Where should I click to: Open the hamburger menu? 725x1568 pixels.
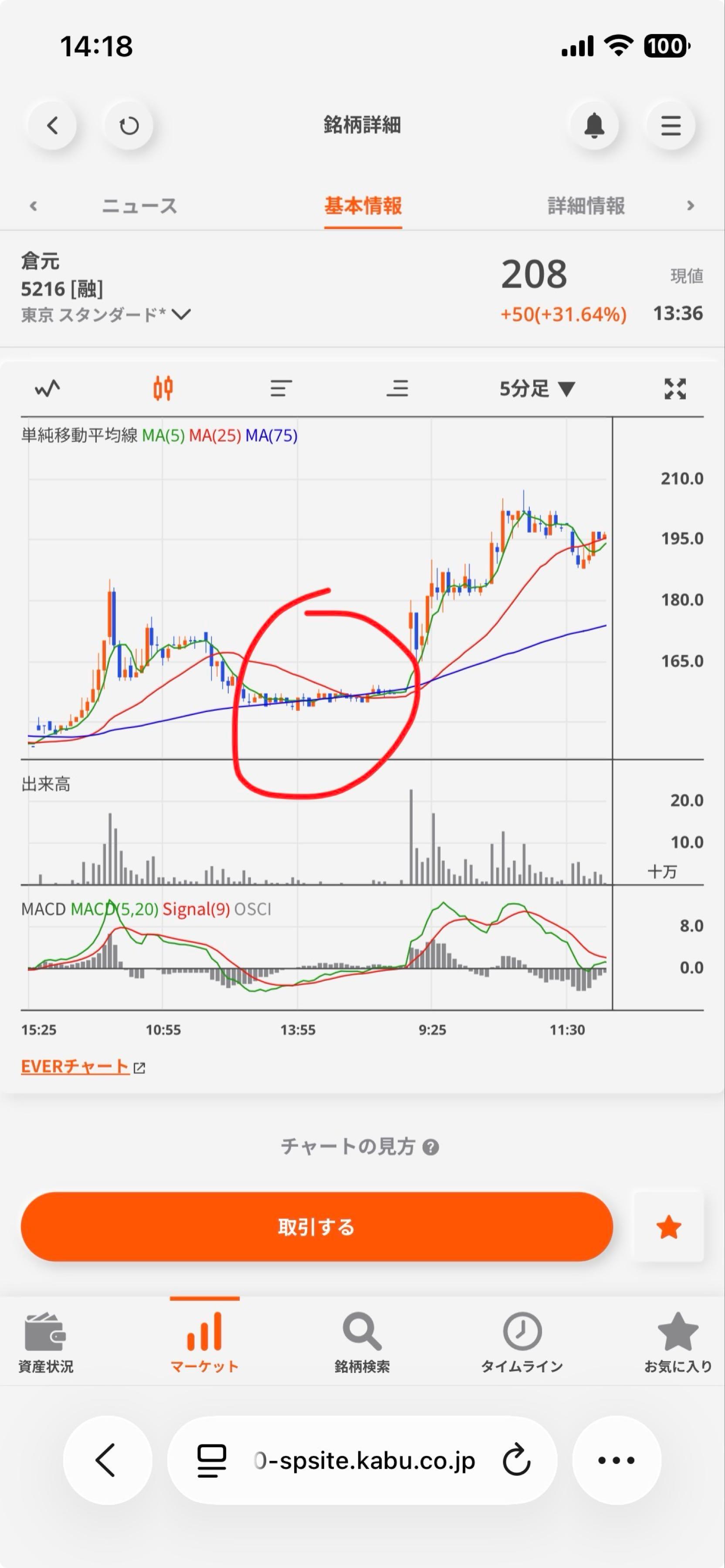pos(671,126)
